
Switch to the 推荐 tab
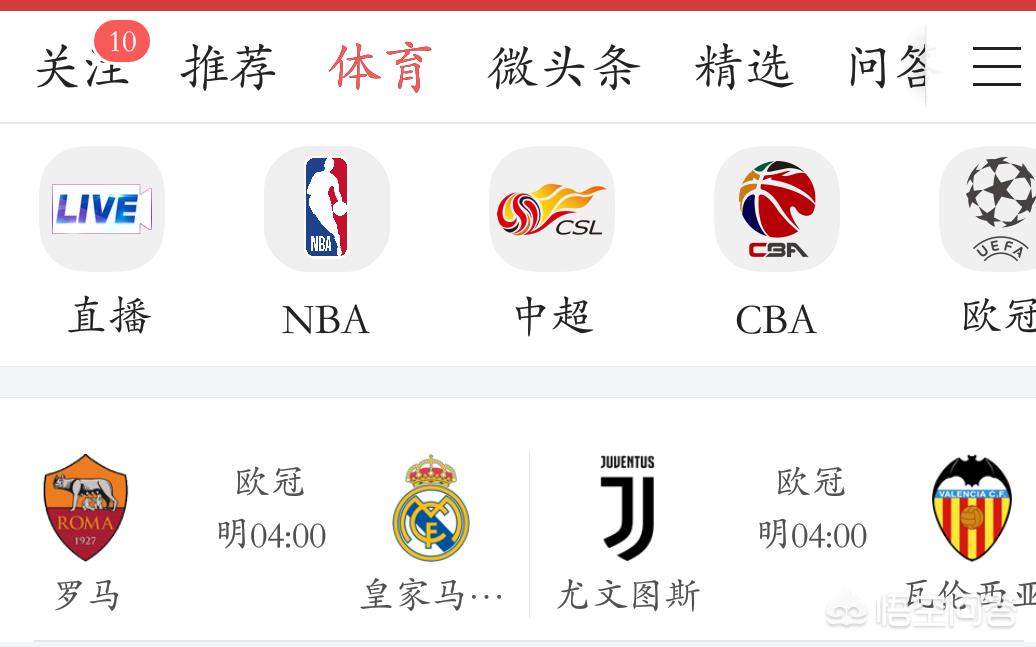click(228, 67)
